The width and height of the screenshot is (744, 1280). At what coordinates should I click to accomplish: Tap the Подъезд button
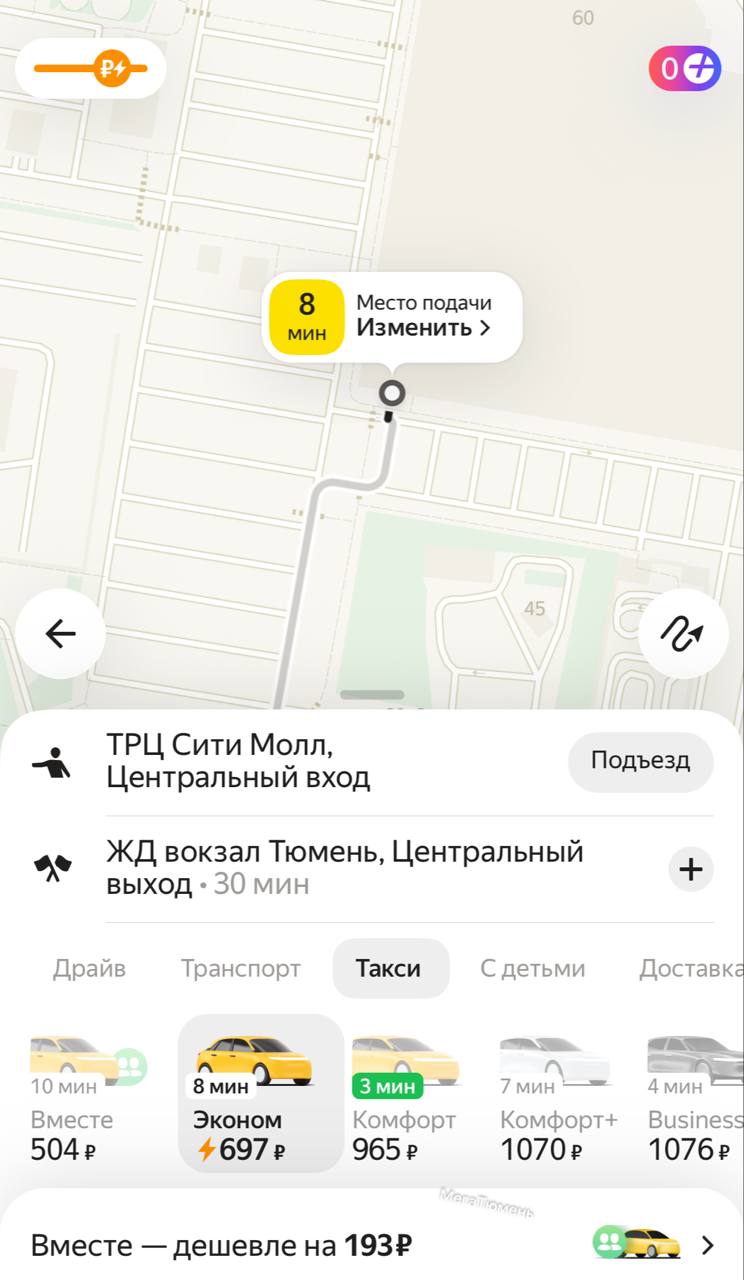(x=640, y=761)
